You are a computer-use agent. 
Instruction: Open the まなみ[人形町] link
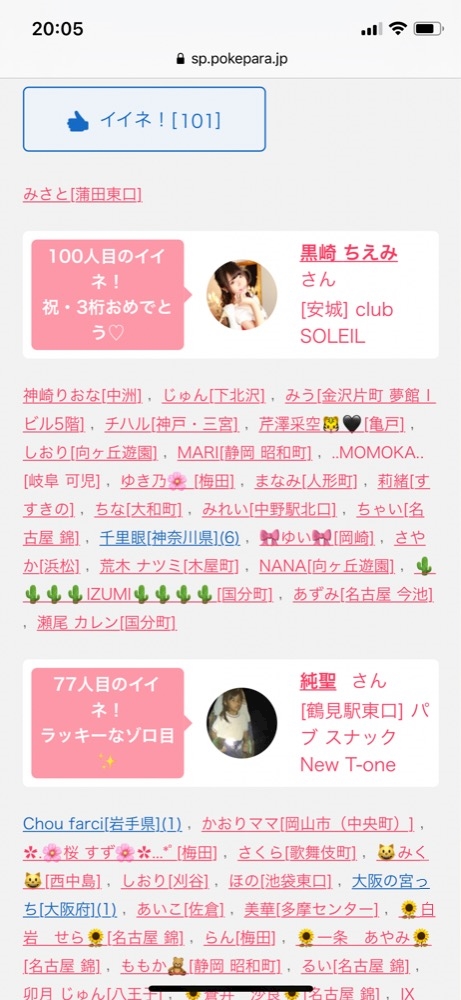pos(306,482)
